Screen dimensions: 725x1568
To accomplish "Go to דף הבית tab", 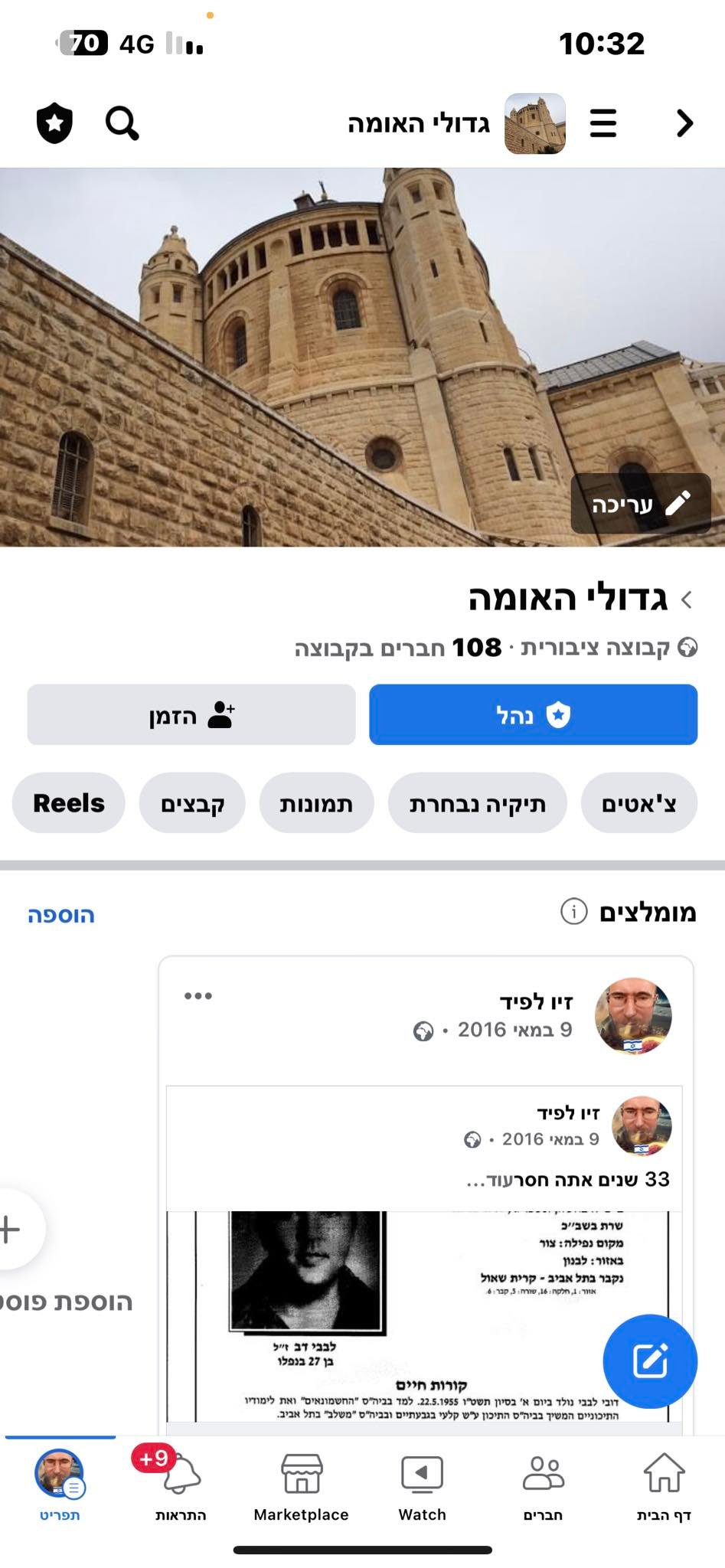I will tap(663, 1485).
